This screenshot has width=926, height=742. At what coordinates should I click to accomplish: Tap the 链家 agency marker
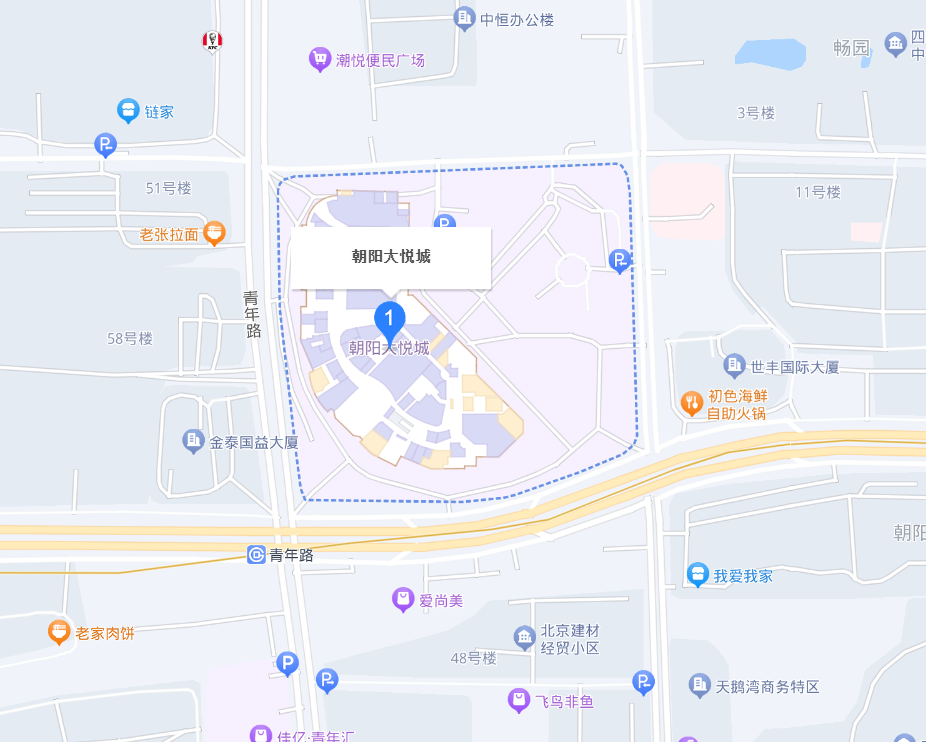tap(127, 111)
